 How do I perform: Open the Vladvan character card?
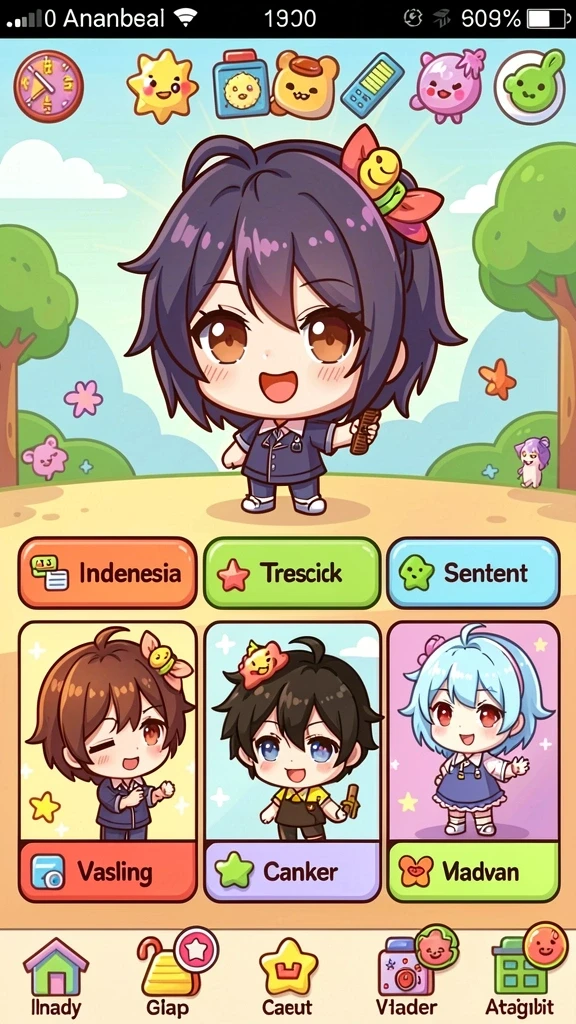[x=473, y=761]
